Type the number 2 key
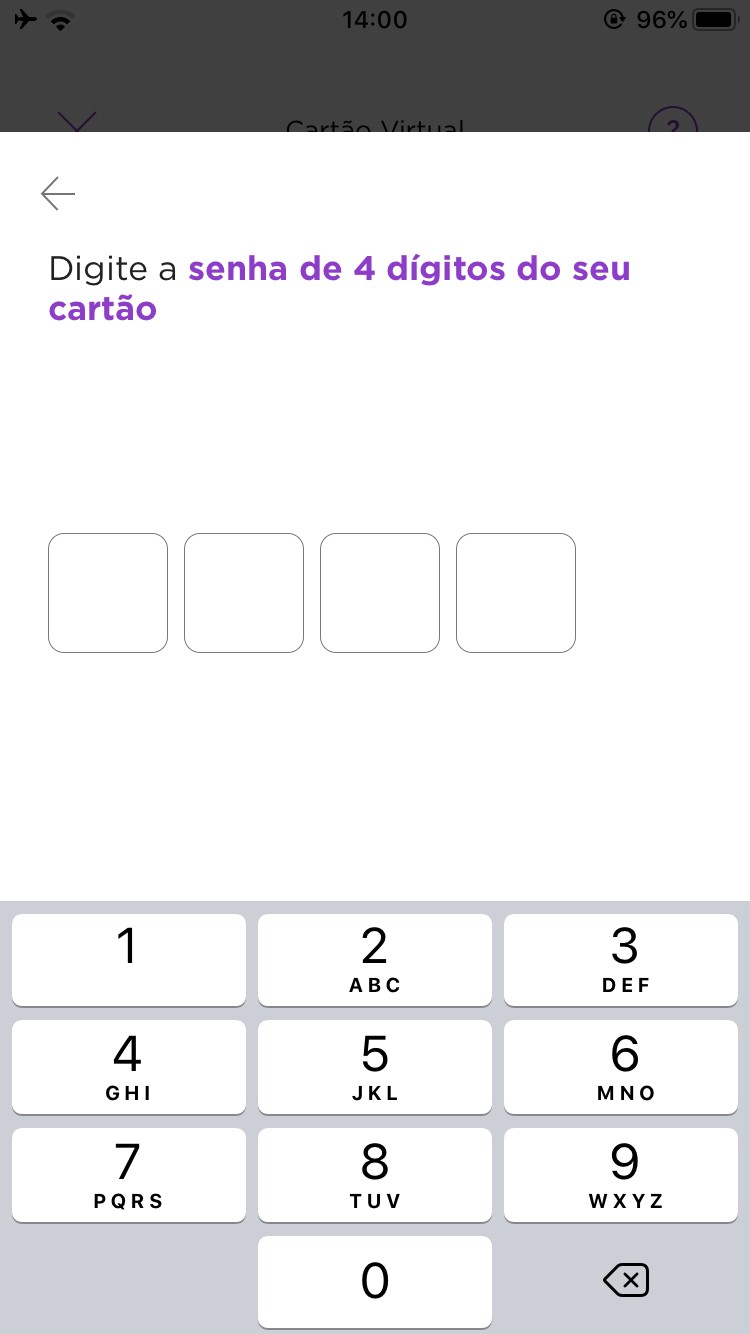Viewport: 750px width, 1334px height. (374, 959)
